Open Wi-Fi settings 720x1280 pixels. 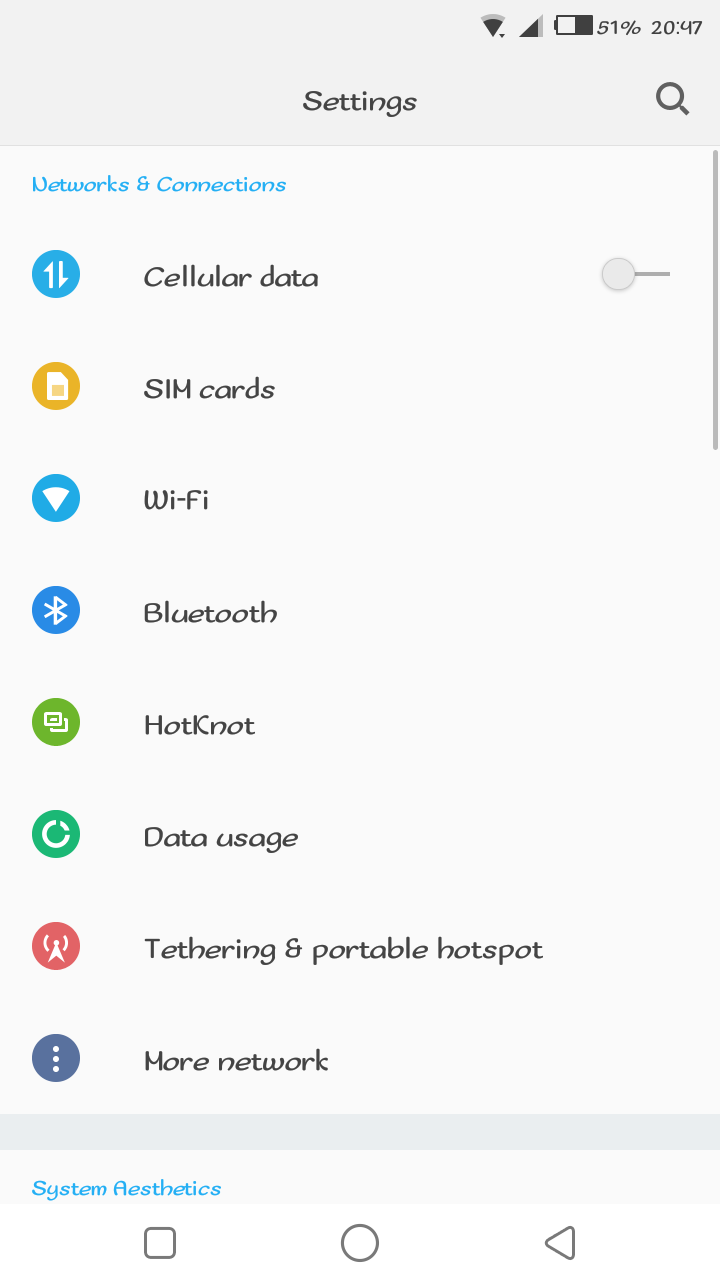(x=360, y=499)
